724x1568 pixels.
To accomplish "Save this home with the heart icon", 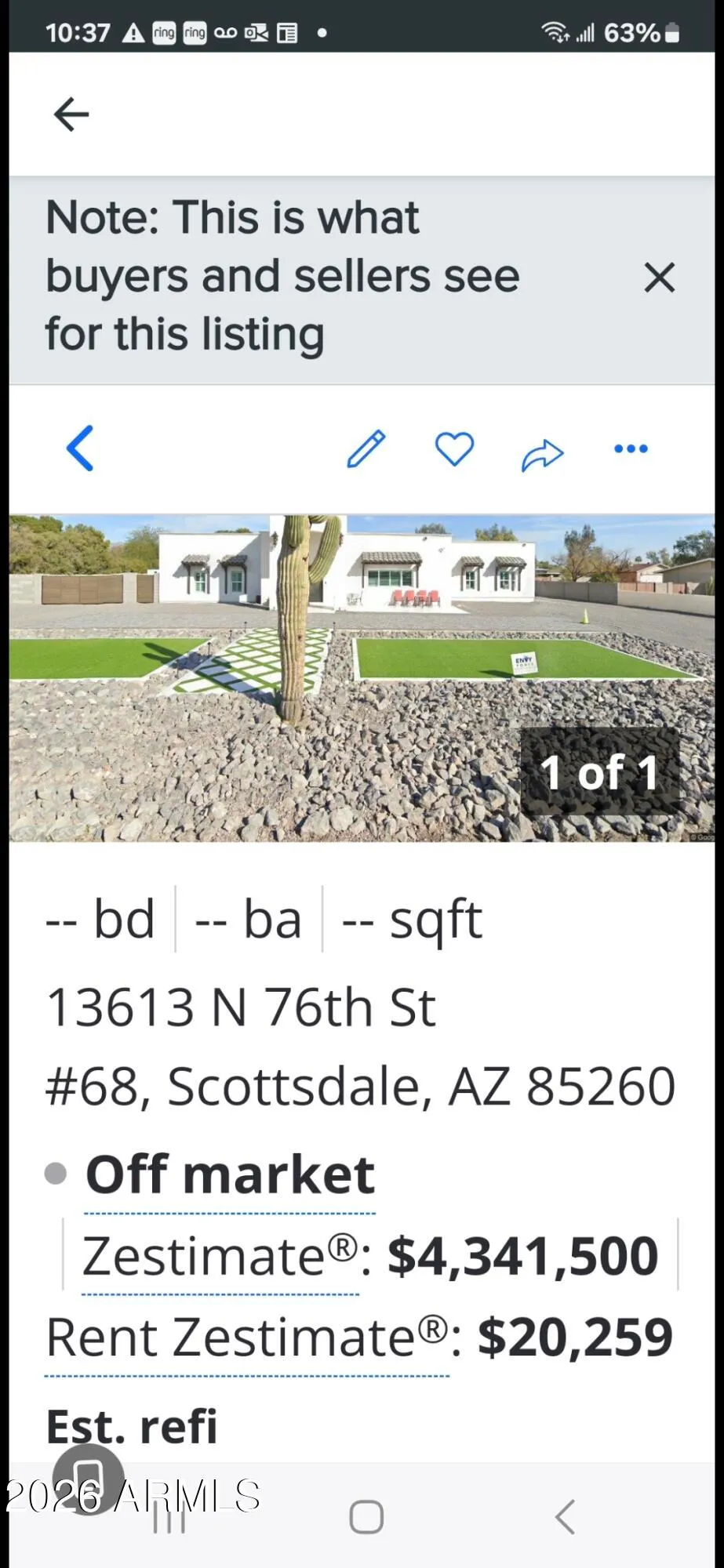I will pos(455,448).
